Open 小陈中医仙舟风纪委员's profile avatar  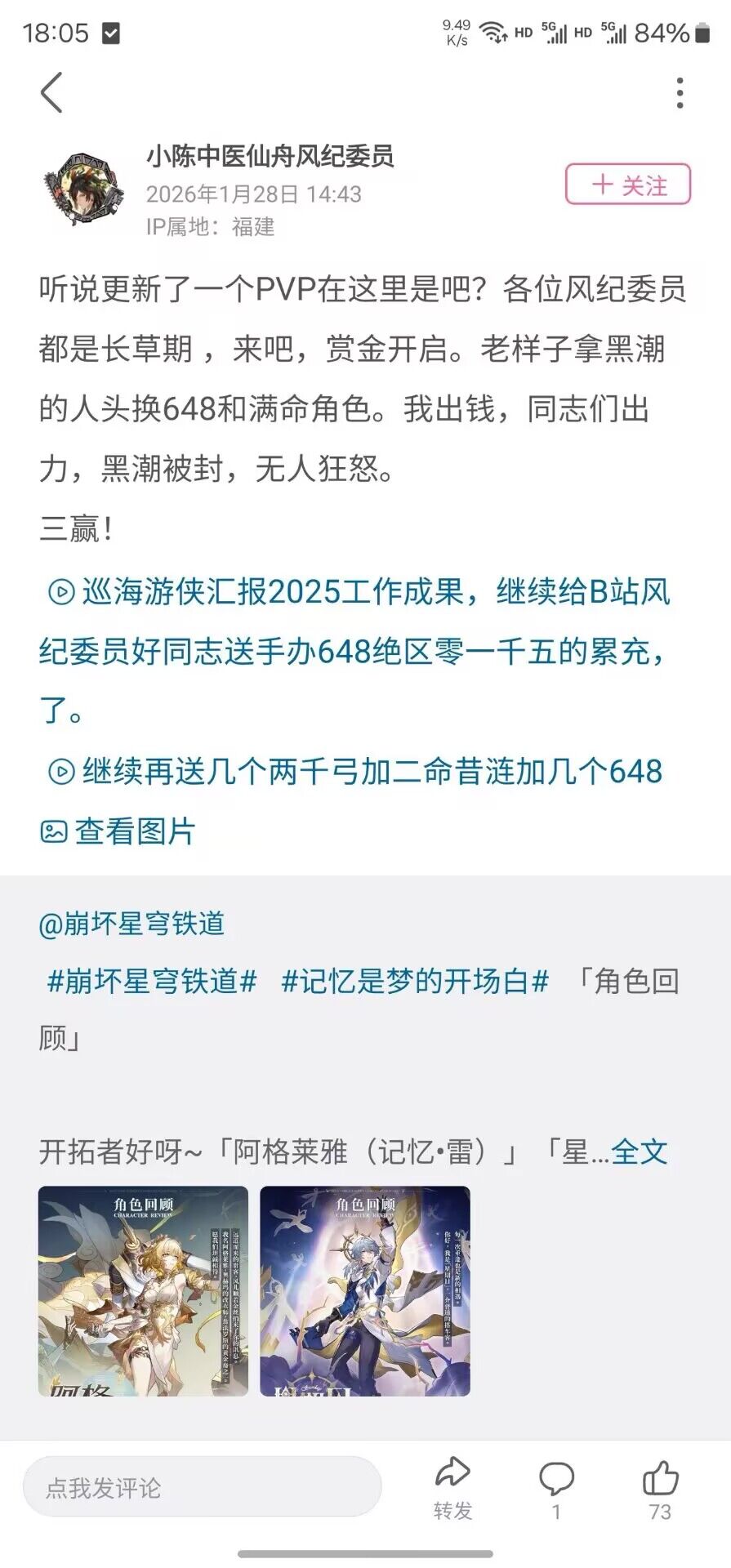[82, 188]
